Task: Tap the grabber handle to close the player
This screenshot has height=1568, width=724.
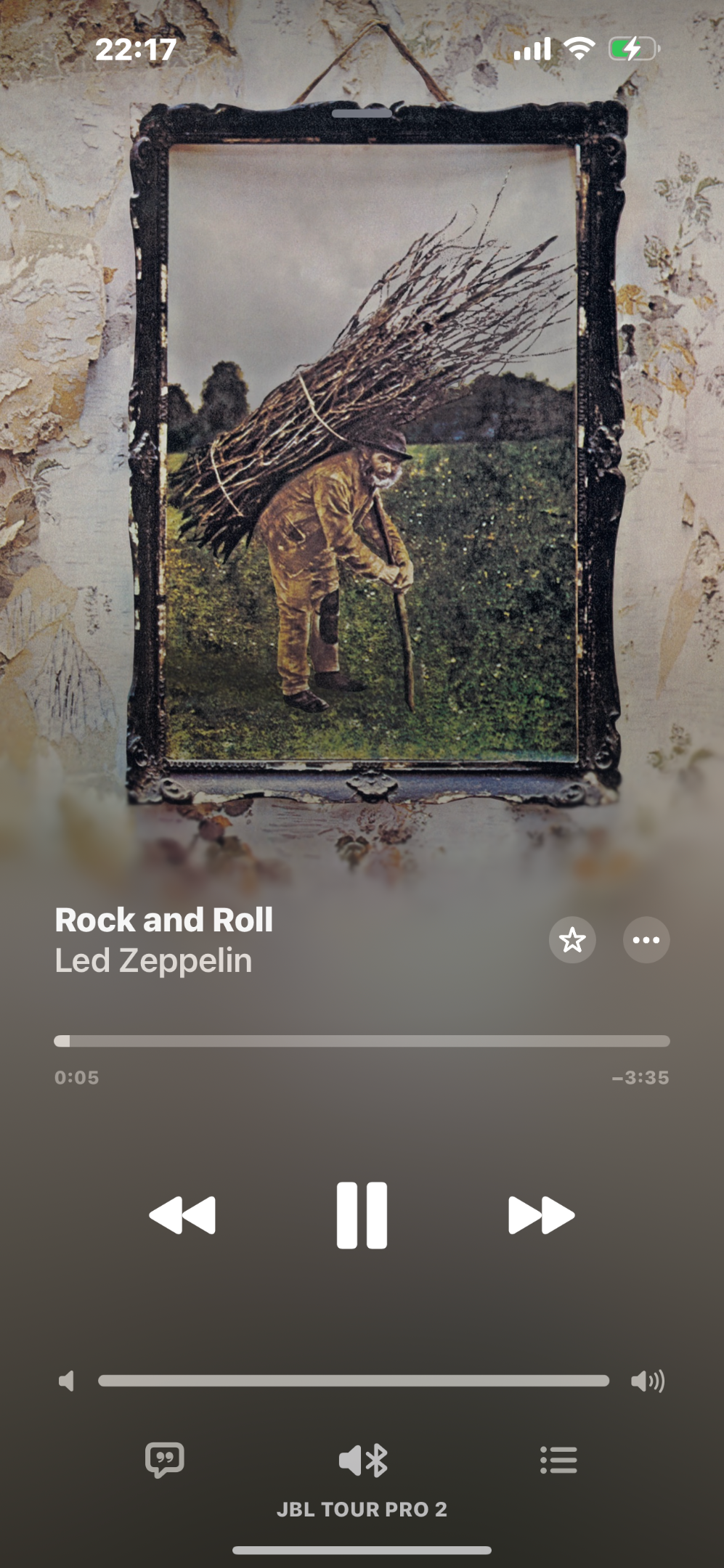Action: click(x=362, y=113)
